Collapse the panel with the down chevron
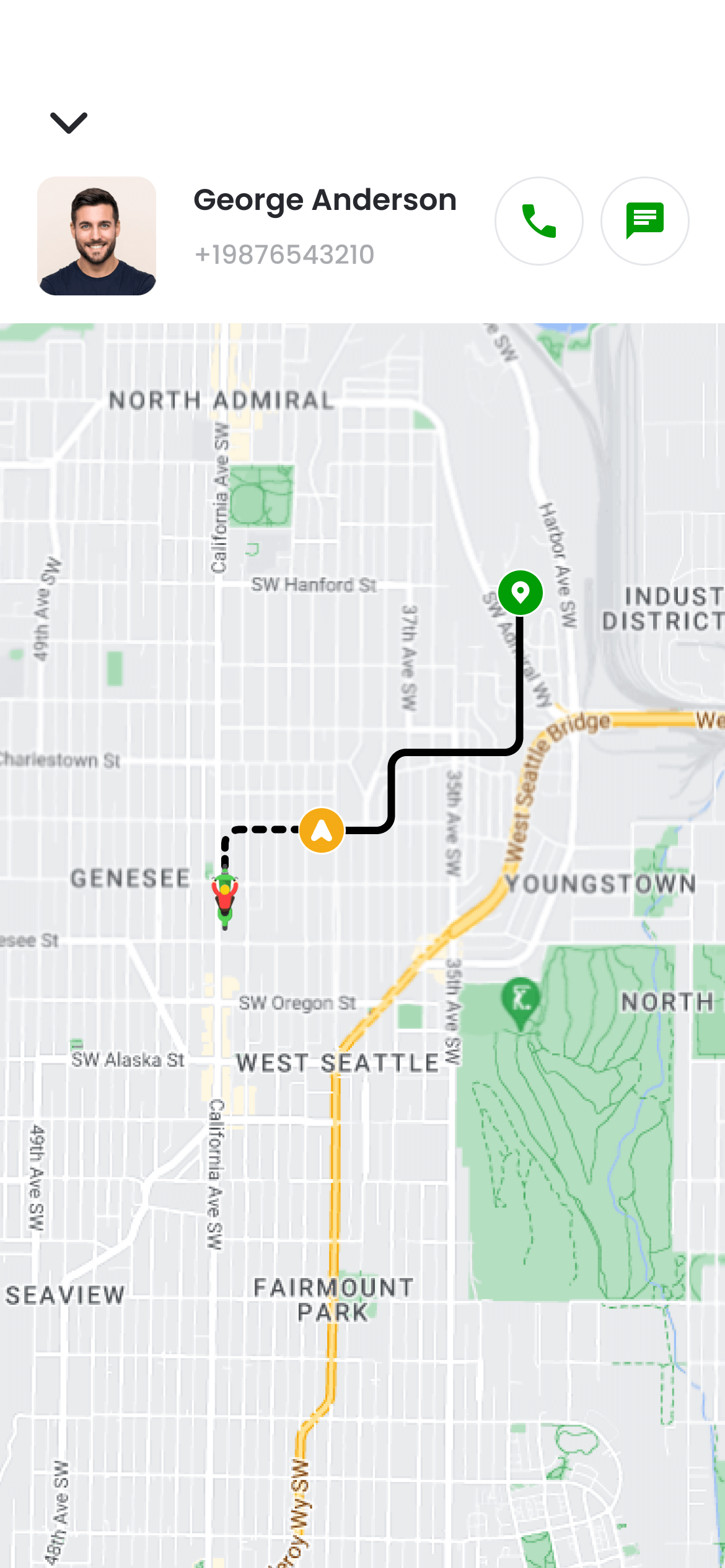 [x=69, y=123]
